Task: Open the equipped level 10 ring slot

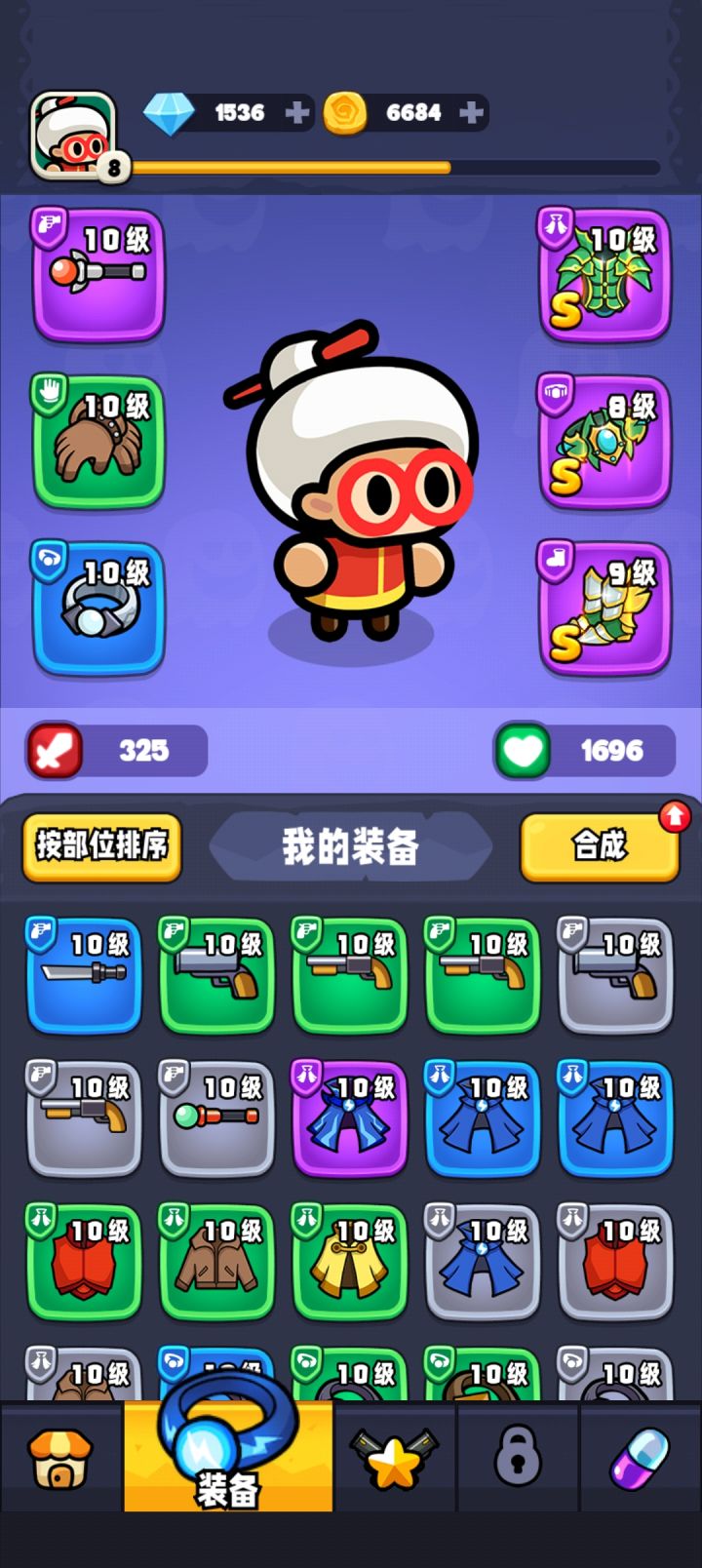Action: tap(97, 608)
